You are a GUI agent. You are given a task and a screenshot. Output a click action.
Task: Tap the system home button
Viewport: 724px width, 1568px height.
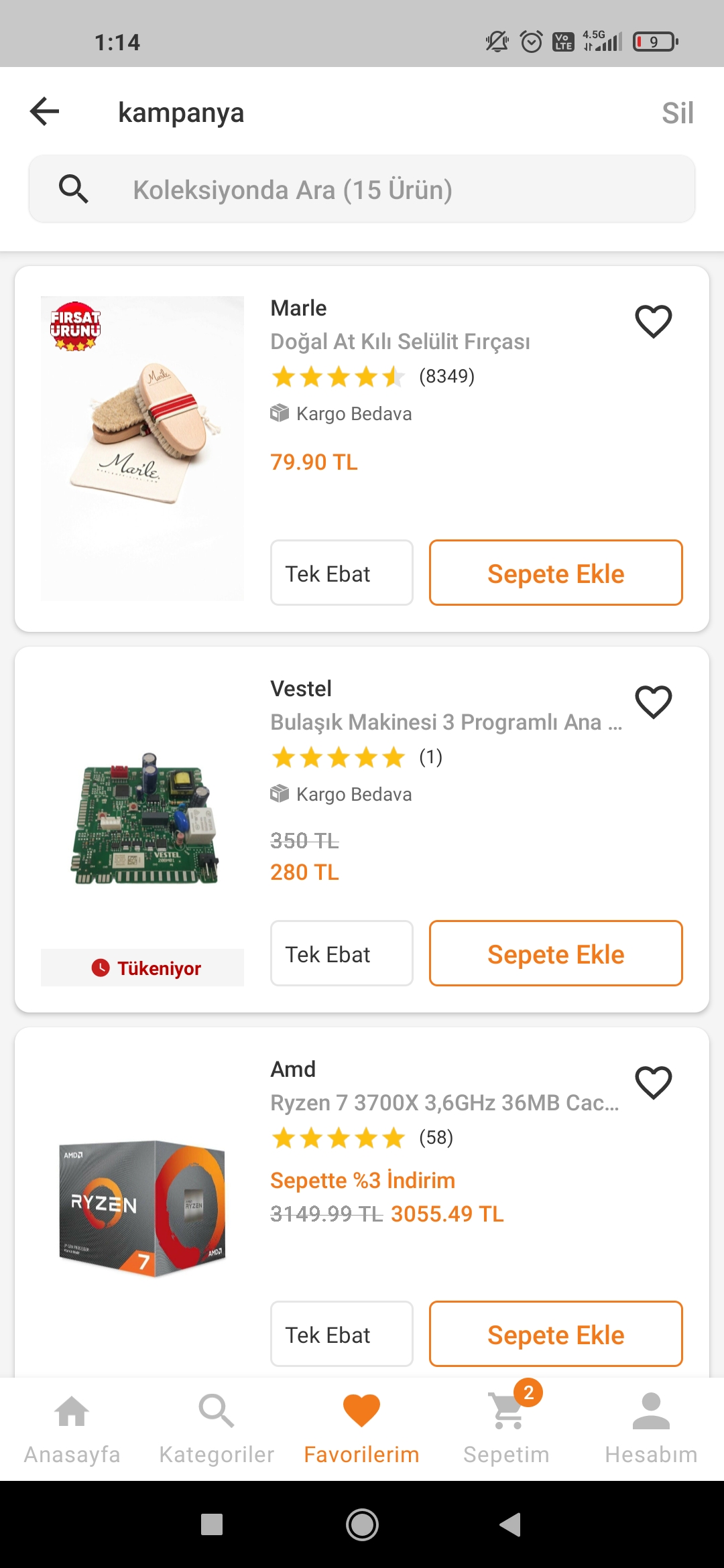coord(362,1525)
